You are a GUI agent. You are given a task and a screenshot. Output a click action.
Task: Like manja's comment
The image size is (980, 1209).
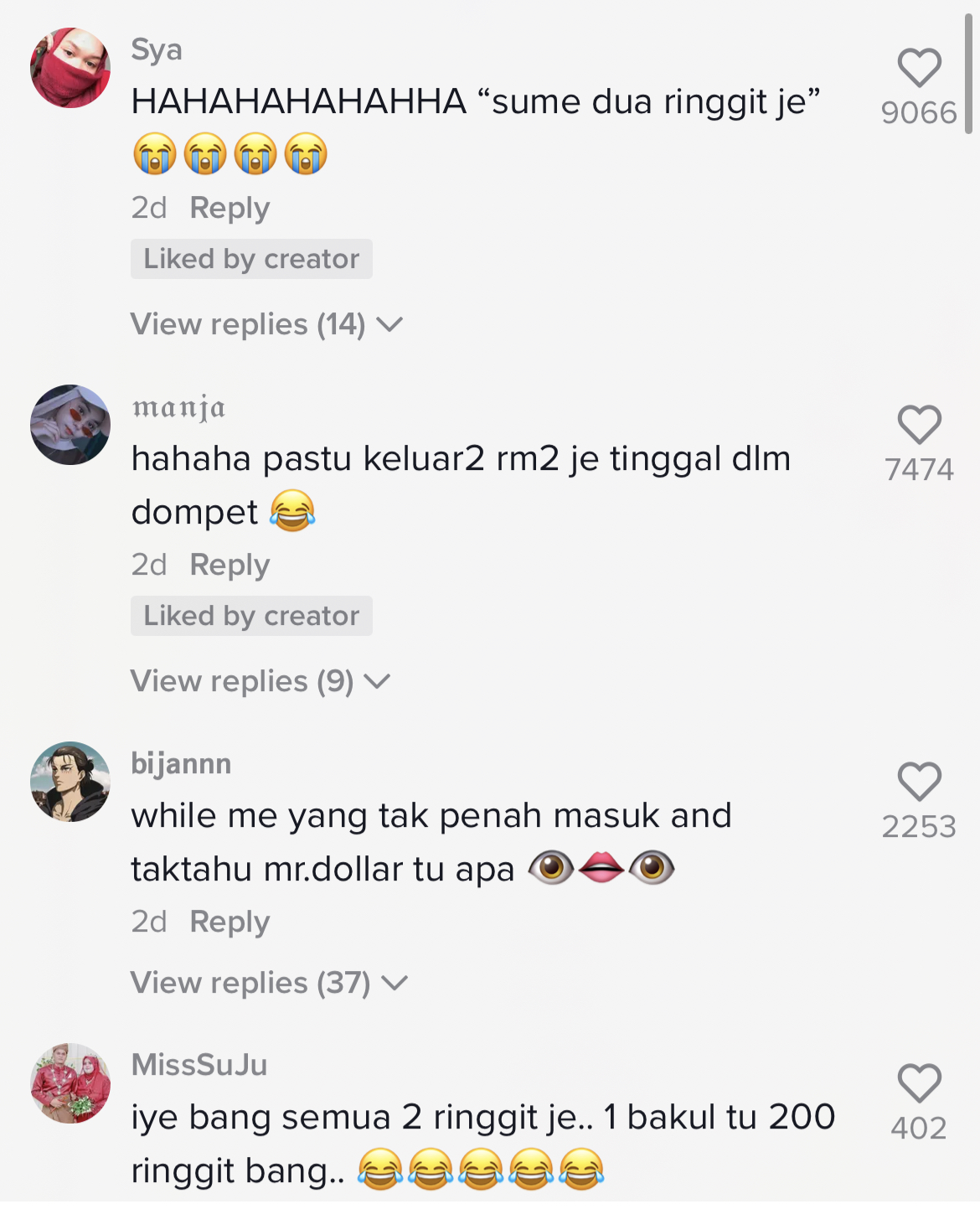[919, 425]
